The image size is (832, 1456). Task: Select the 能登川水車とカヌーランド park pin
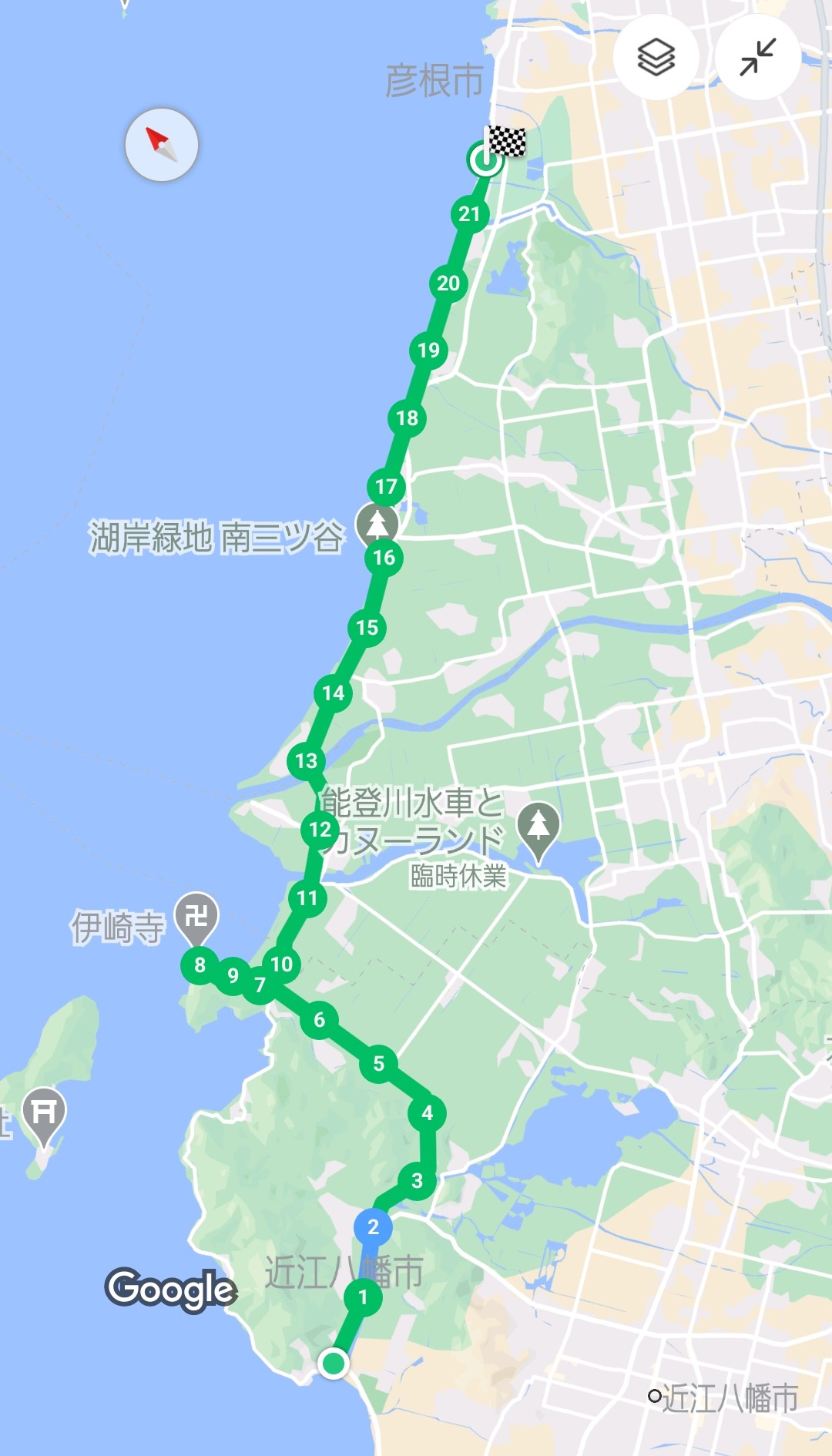point(538,826)
